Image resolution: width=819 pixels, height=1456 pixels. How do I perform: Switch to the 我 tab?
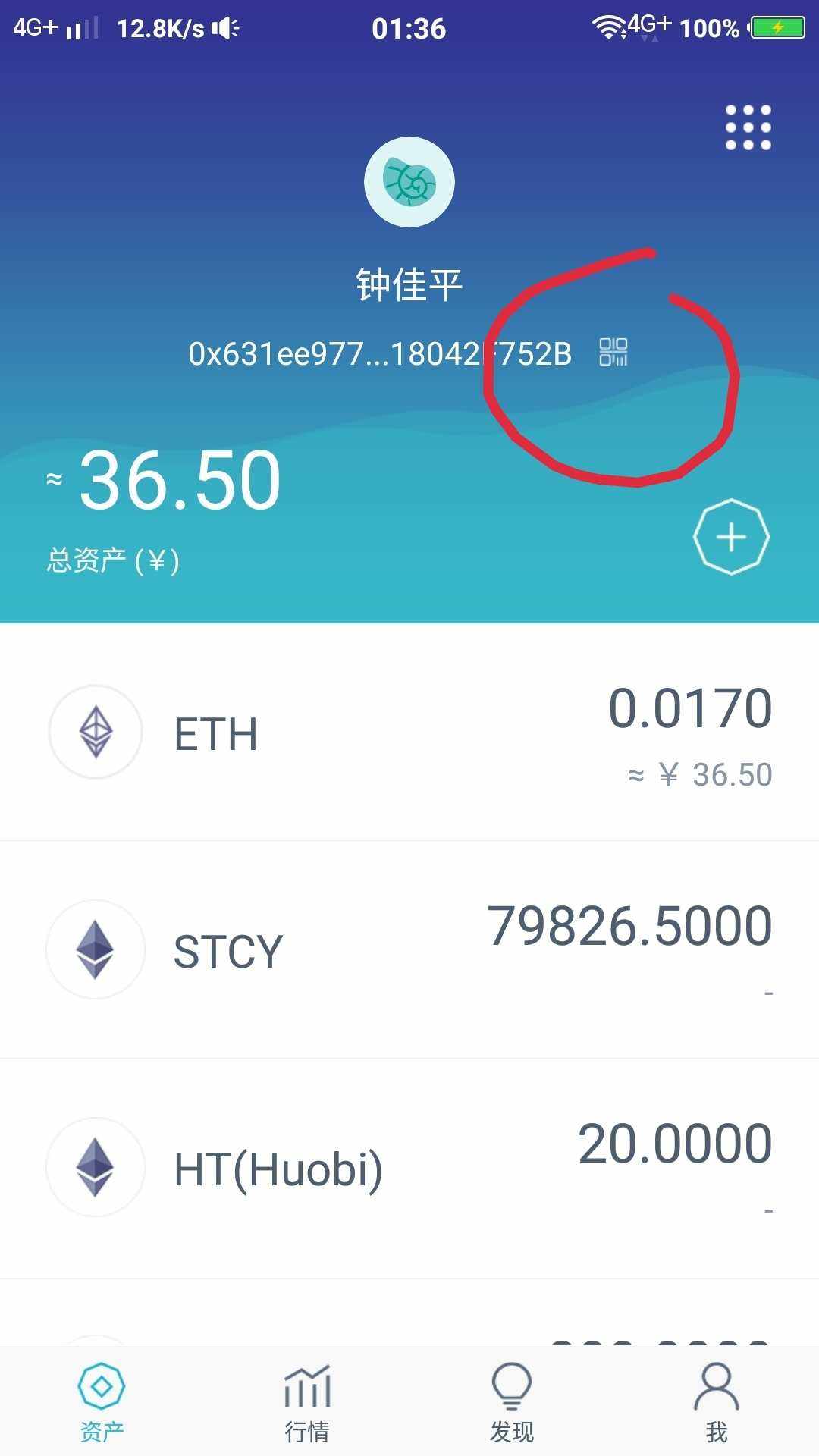716,1401
